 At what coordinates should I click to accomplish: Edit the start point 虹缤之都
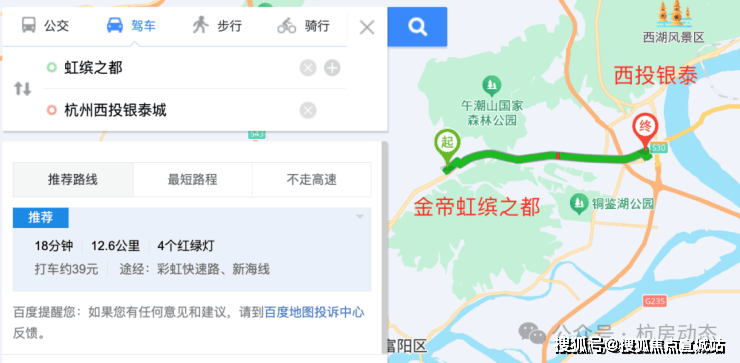click(x=170, y=68)
